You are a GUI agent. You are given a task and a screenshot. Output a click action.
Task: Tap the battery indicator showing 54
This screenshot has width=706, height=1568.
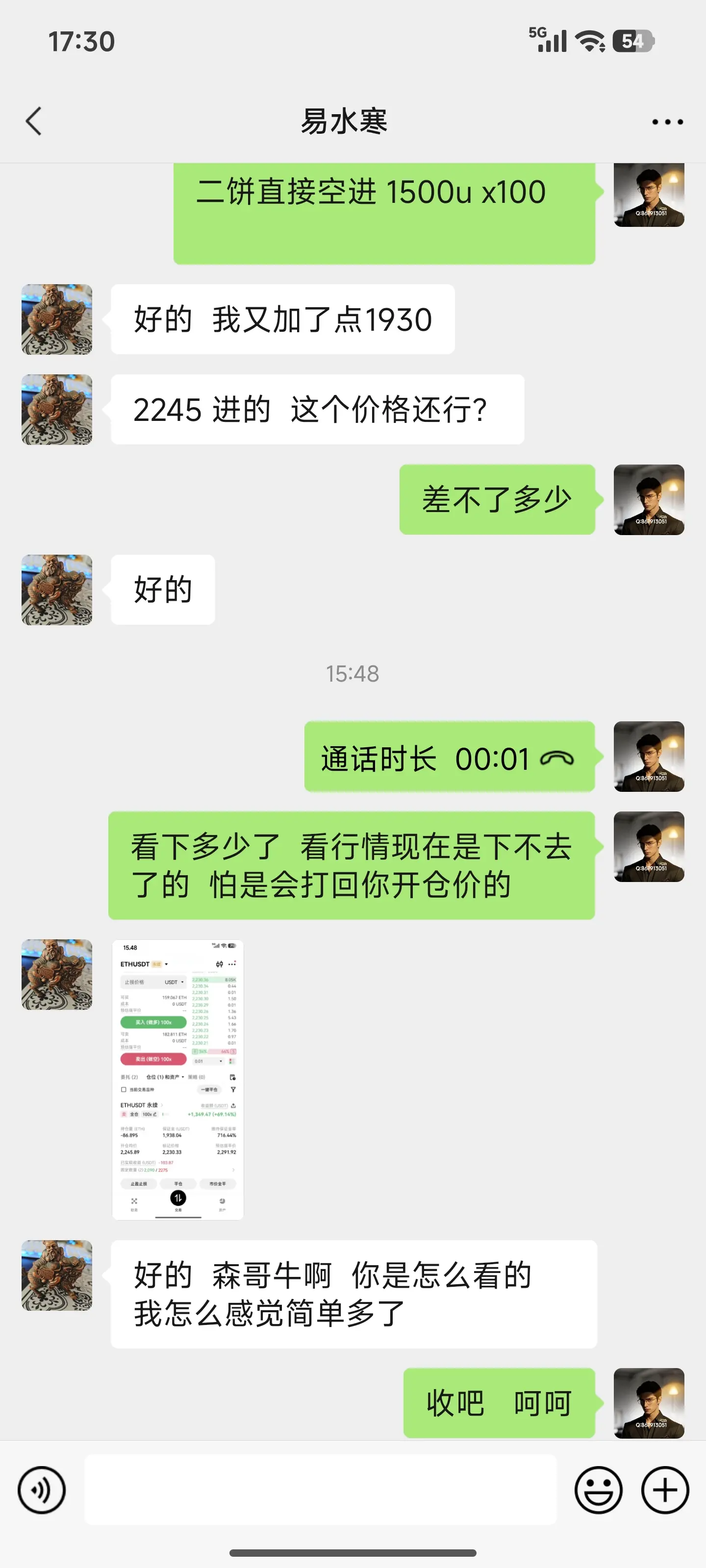pos(634,41)
